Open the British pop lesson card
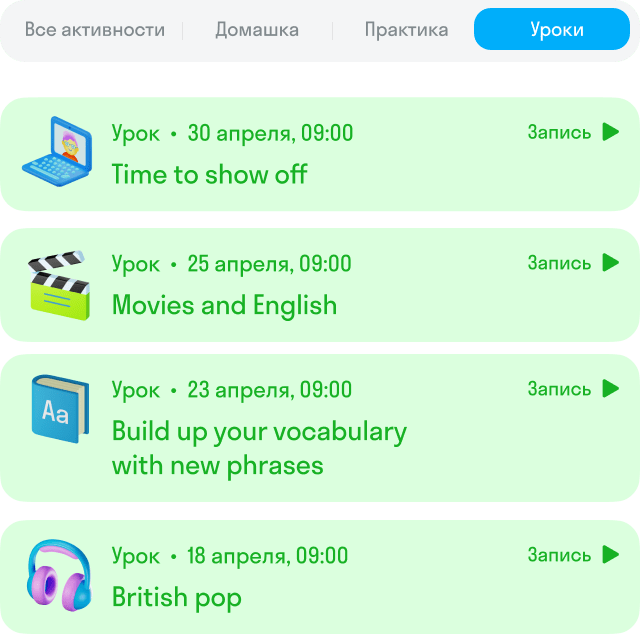 pyautogui.click(x=177, y=597)
